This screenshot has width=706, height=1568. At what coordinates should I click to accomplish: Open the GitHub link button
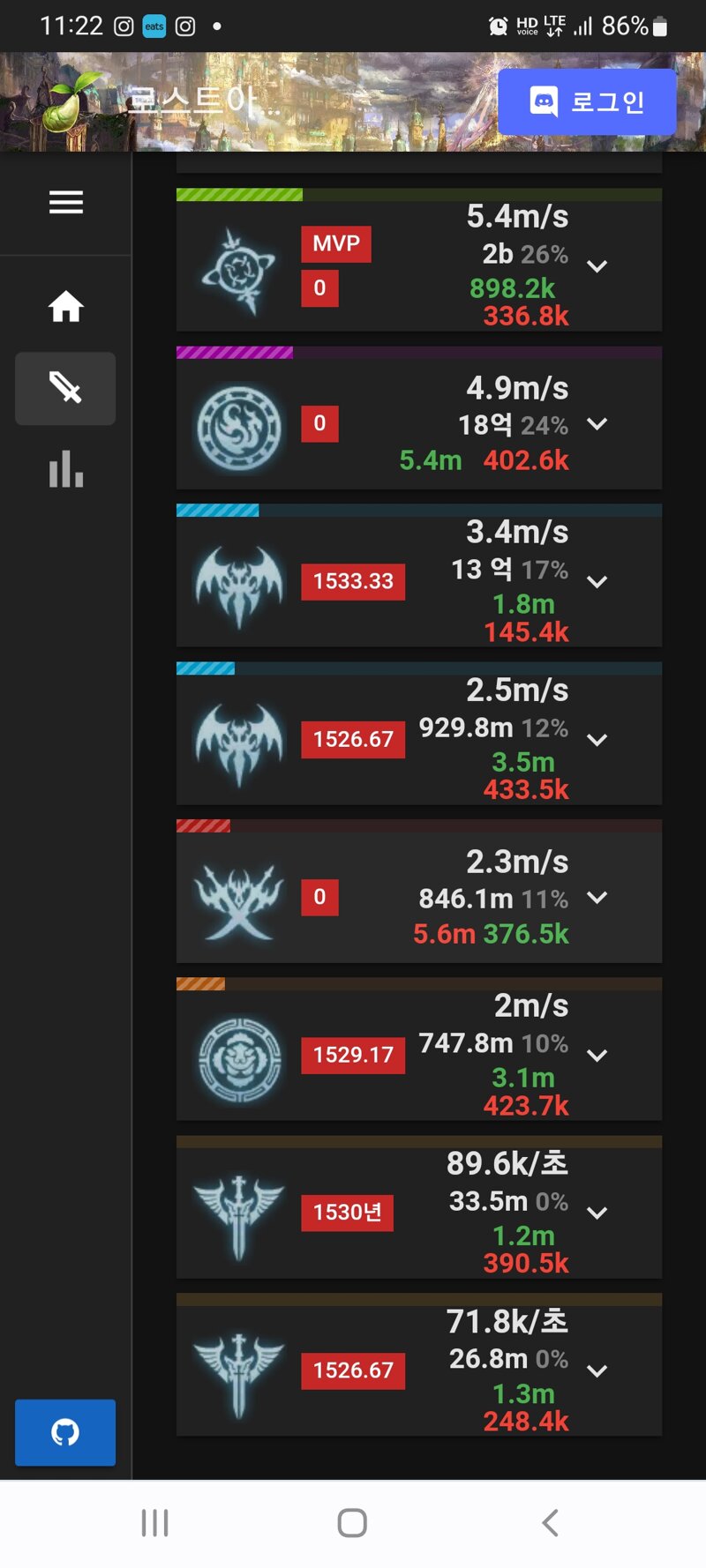65,1432
